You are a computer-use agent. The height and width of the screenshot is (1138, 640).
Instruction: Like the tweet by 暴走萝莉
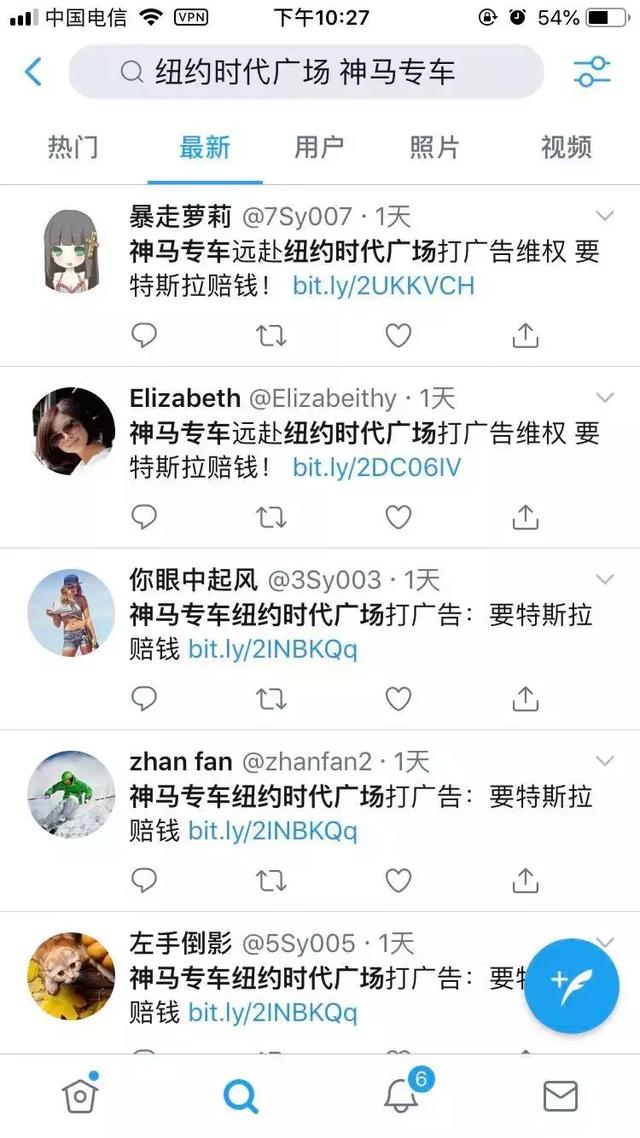click(399, 335)
